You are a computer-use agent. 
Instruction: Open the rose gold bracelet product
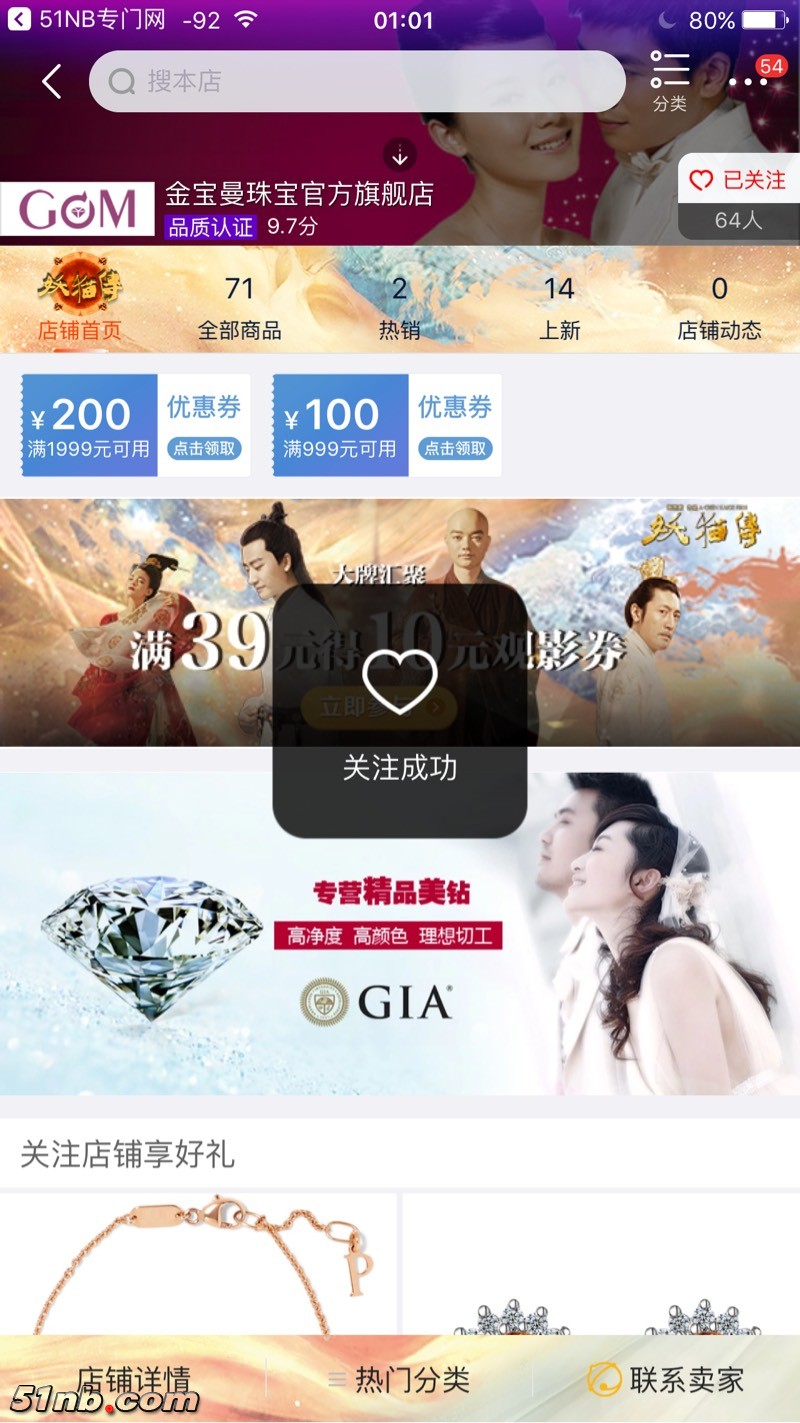[x=198, y=1265]
